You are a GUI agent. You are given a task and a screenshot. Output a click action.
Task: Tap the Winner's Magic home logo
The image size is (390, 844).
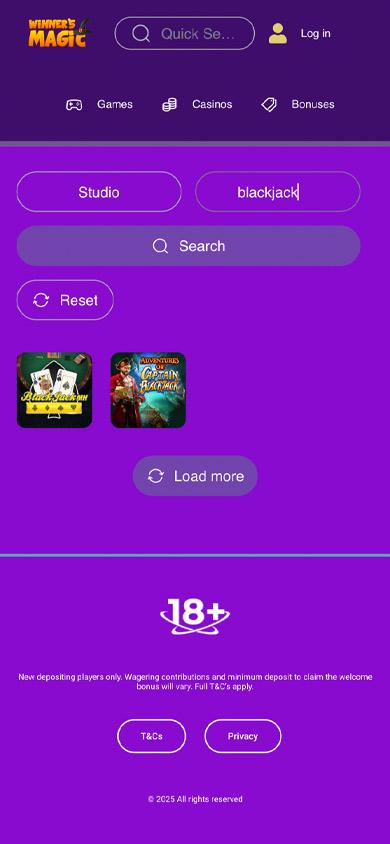tap(59, 33)
